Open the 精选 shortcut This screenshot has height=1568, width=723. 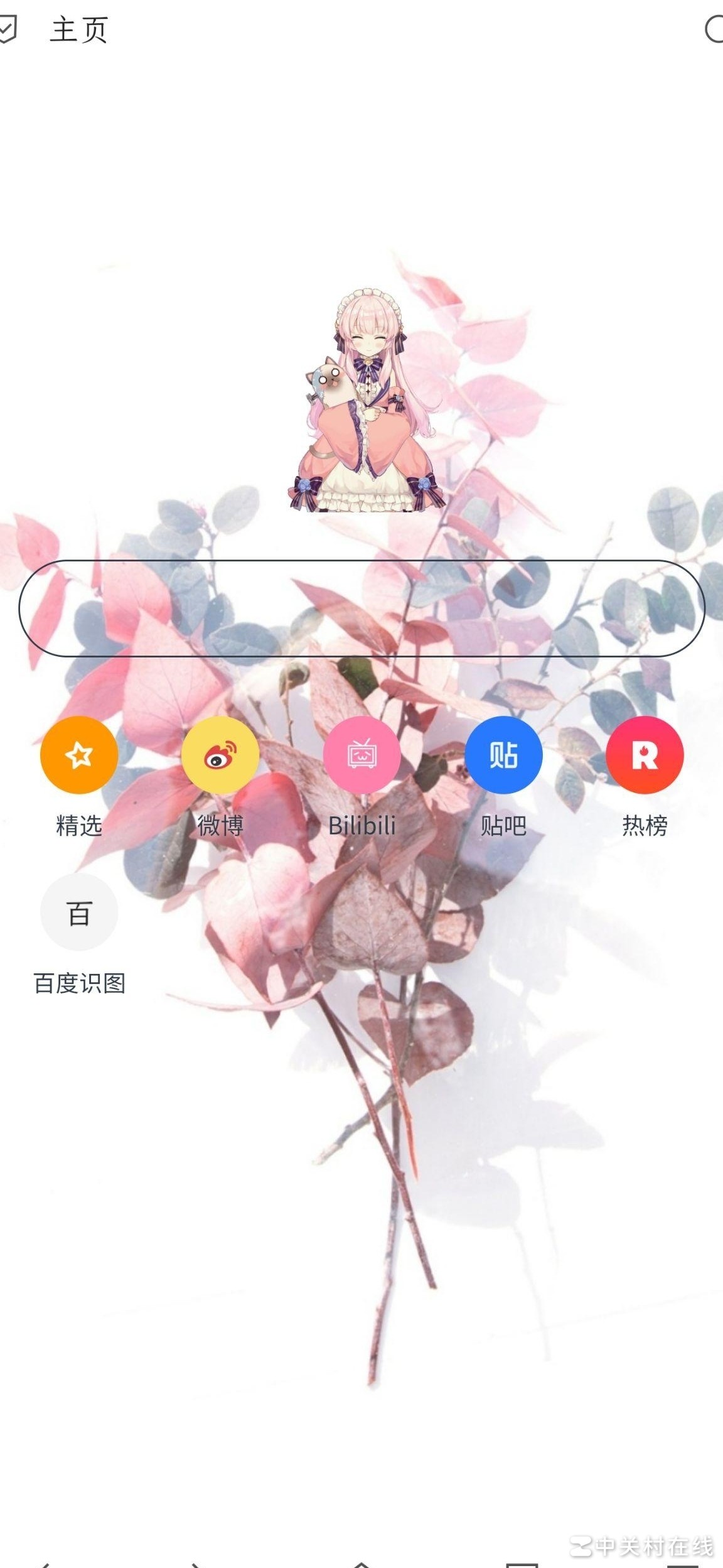(x=79, y=755)
